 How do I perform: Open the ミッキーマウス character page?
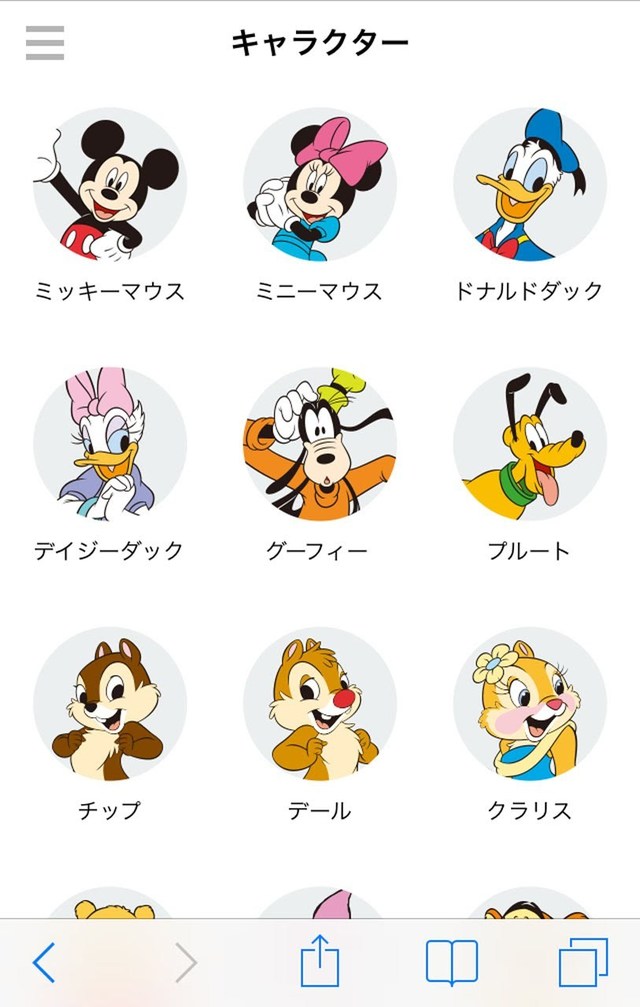tap(110, 185)
